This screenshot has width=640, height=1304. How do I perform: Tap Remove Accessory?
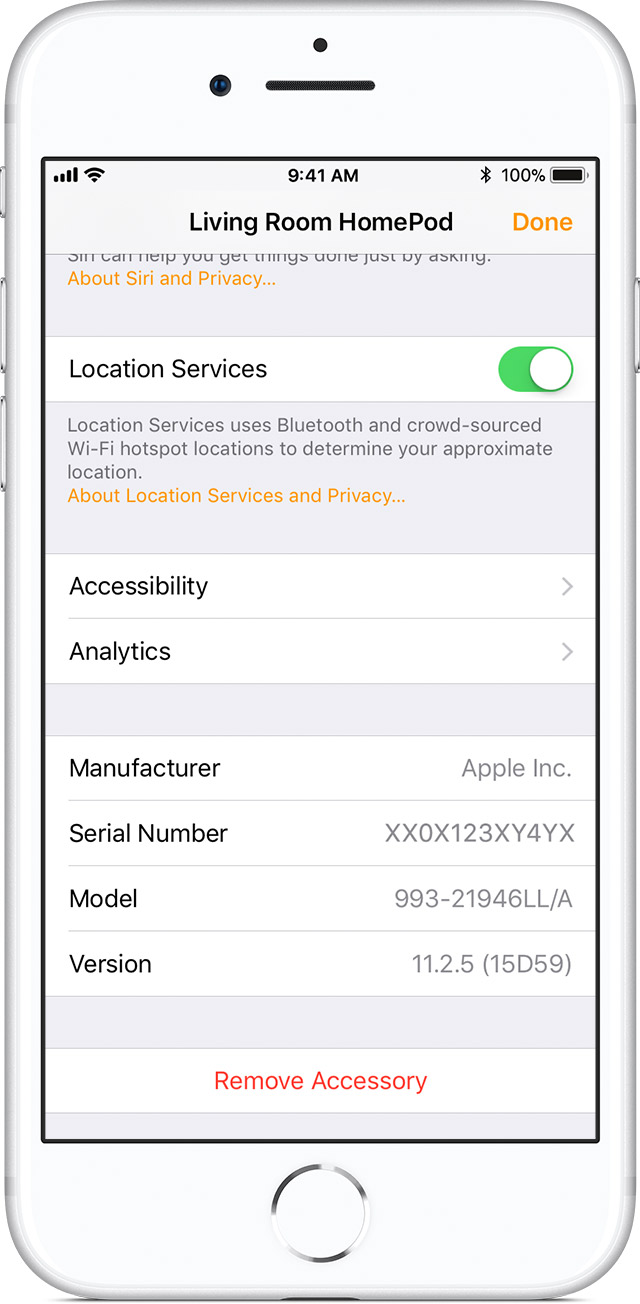coord(320,1081)
